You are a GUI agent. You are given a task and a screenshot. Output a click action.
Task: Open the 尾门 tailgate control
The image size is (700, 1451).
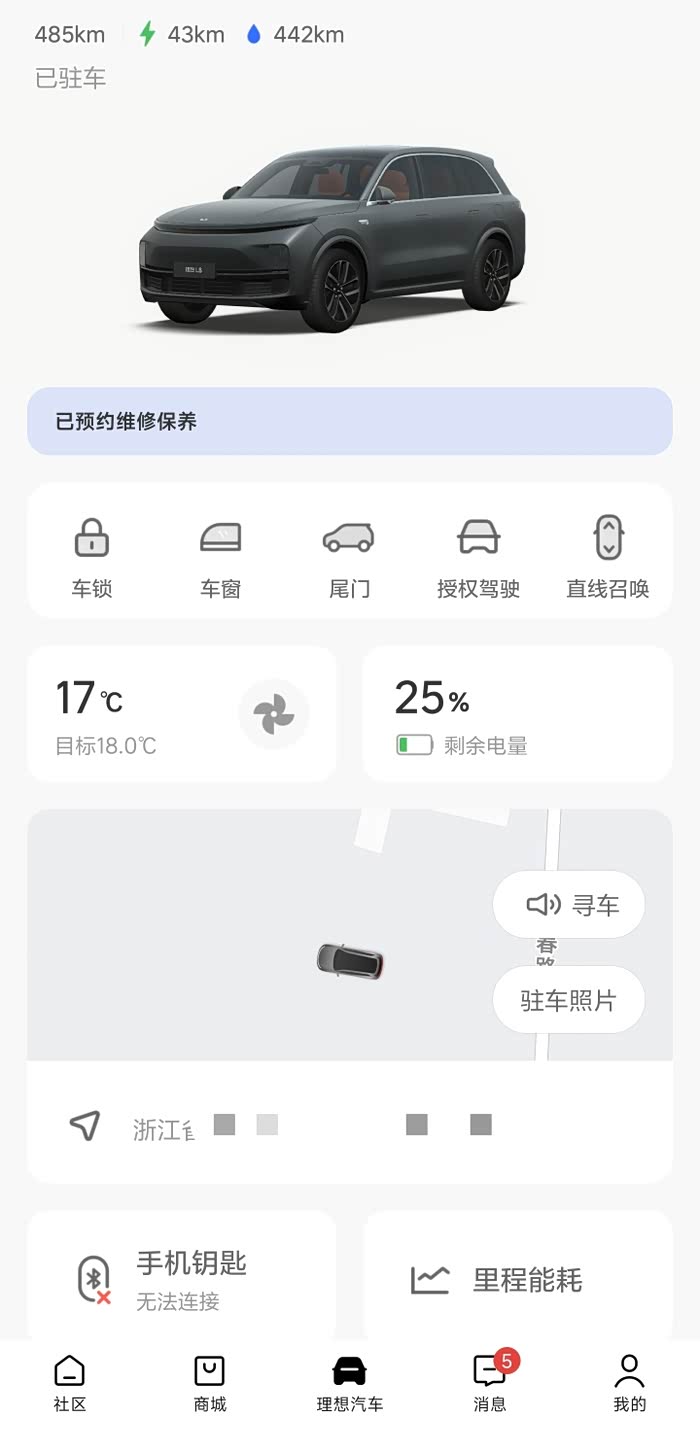[349, 557]
